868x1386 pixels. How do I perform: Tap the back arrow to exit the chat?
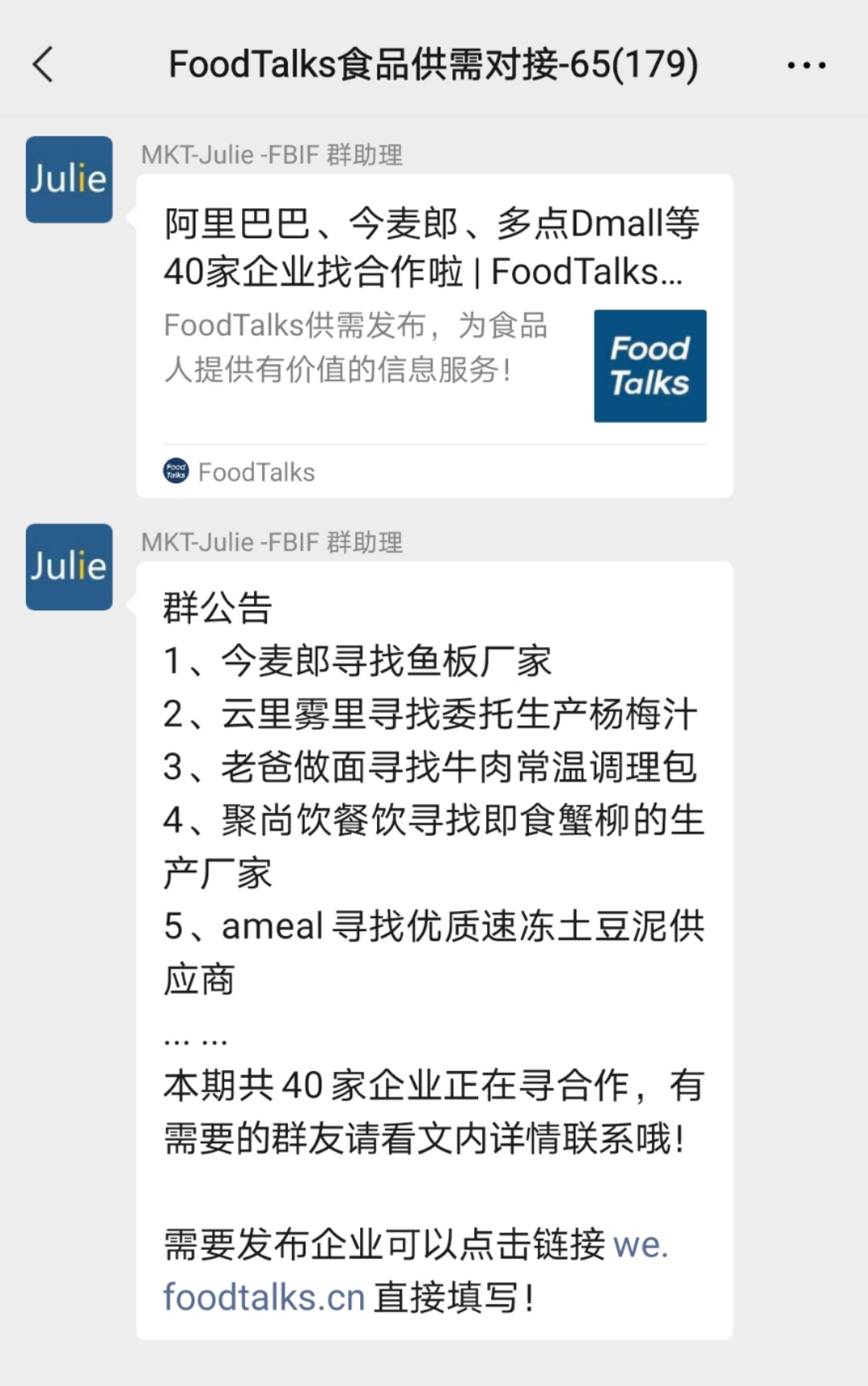[x=44, y=64]
